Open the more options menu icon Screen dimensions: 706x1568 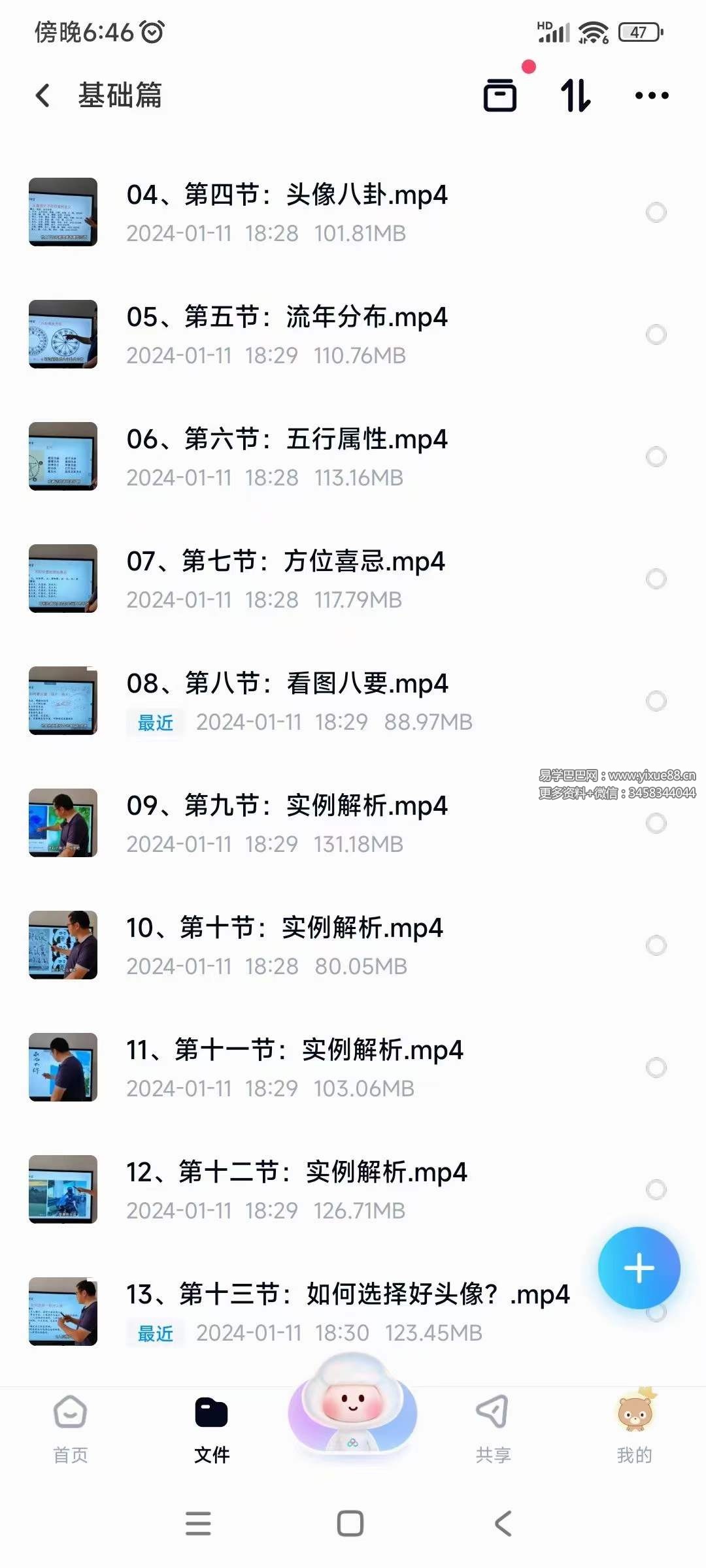click(649, 95)
